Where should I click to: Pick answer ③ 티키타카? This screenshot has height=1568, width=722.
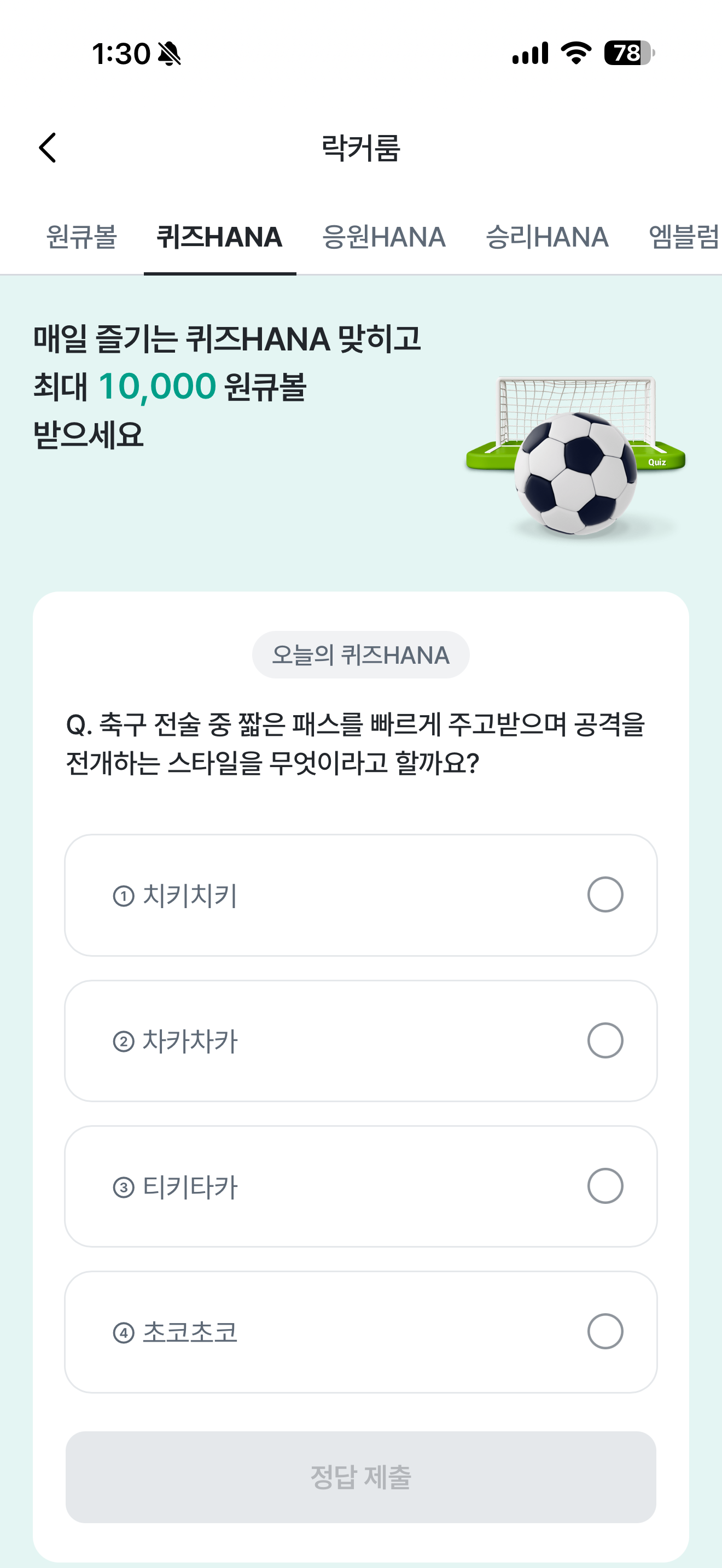[361, 1186]
